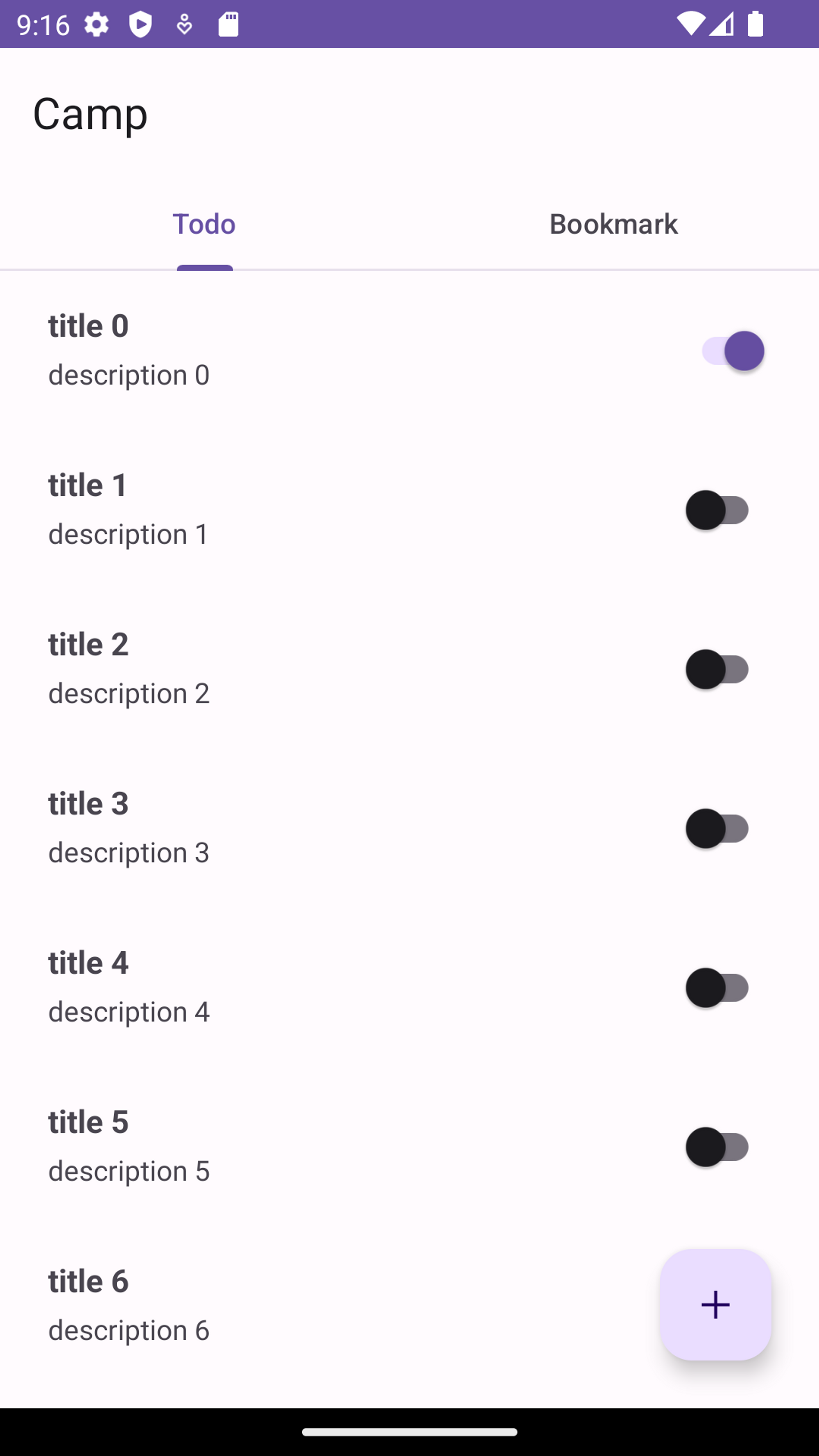Add a new todo with plus button

[x=715, y=1305]
